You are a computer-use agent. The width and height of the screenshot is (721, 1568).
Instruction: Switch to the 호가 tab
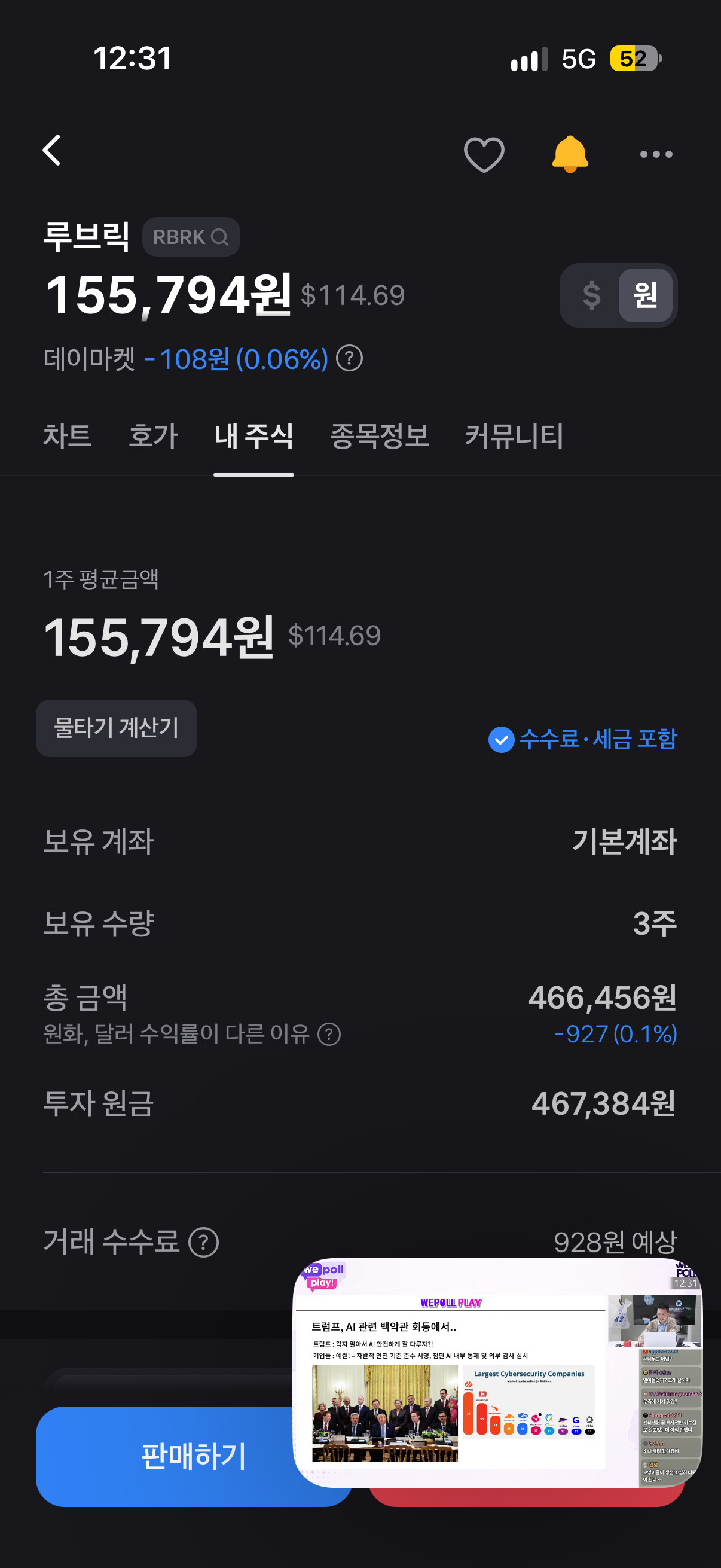[x=153, y=436]
